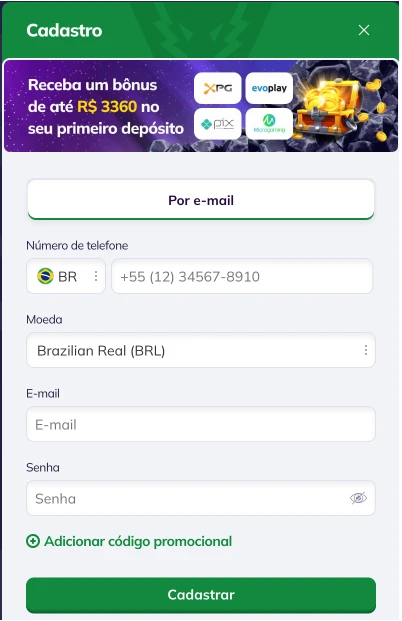Tap the E-mail input field

click(201, 424)
